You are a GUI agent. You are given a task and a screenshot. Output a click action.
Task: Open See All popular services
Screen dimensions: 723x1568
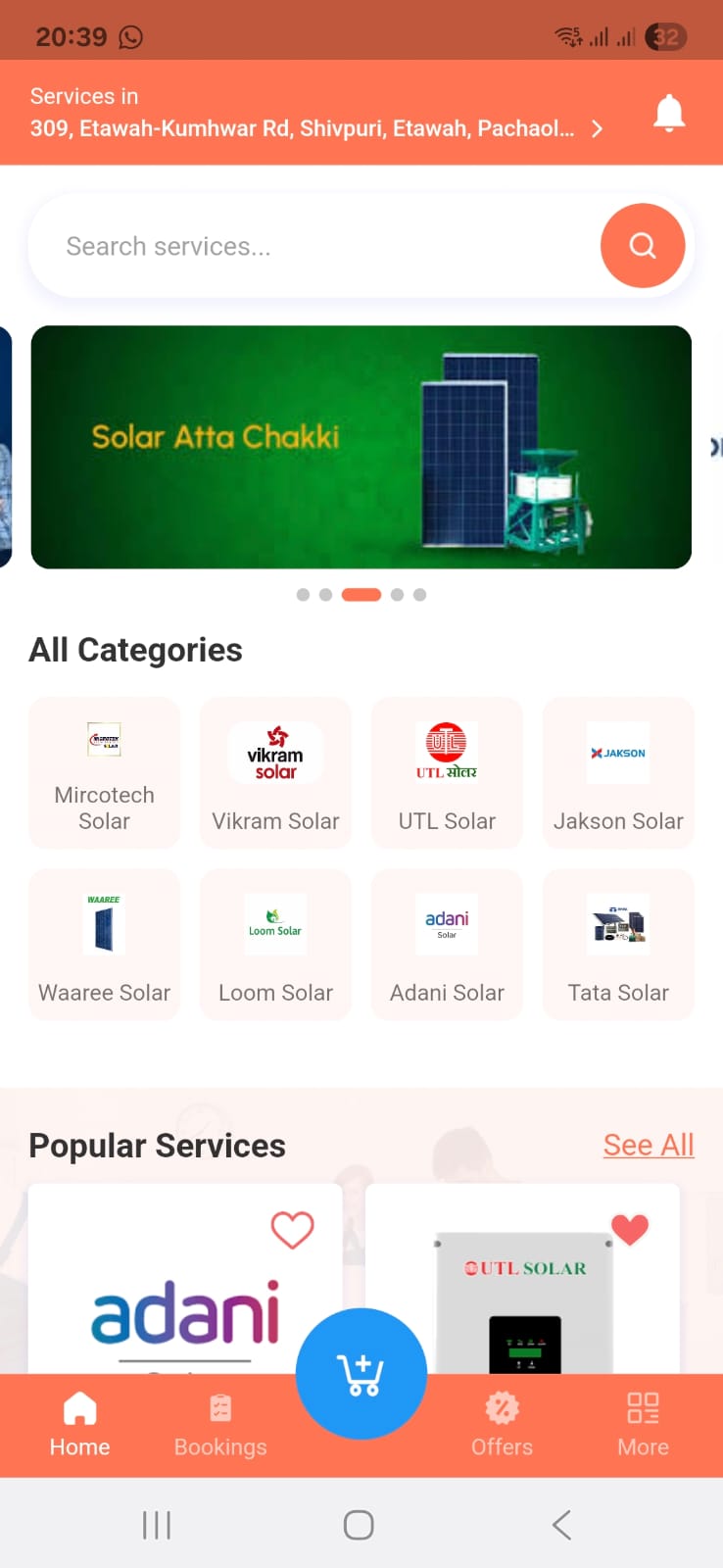[648, 1145]
